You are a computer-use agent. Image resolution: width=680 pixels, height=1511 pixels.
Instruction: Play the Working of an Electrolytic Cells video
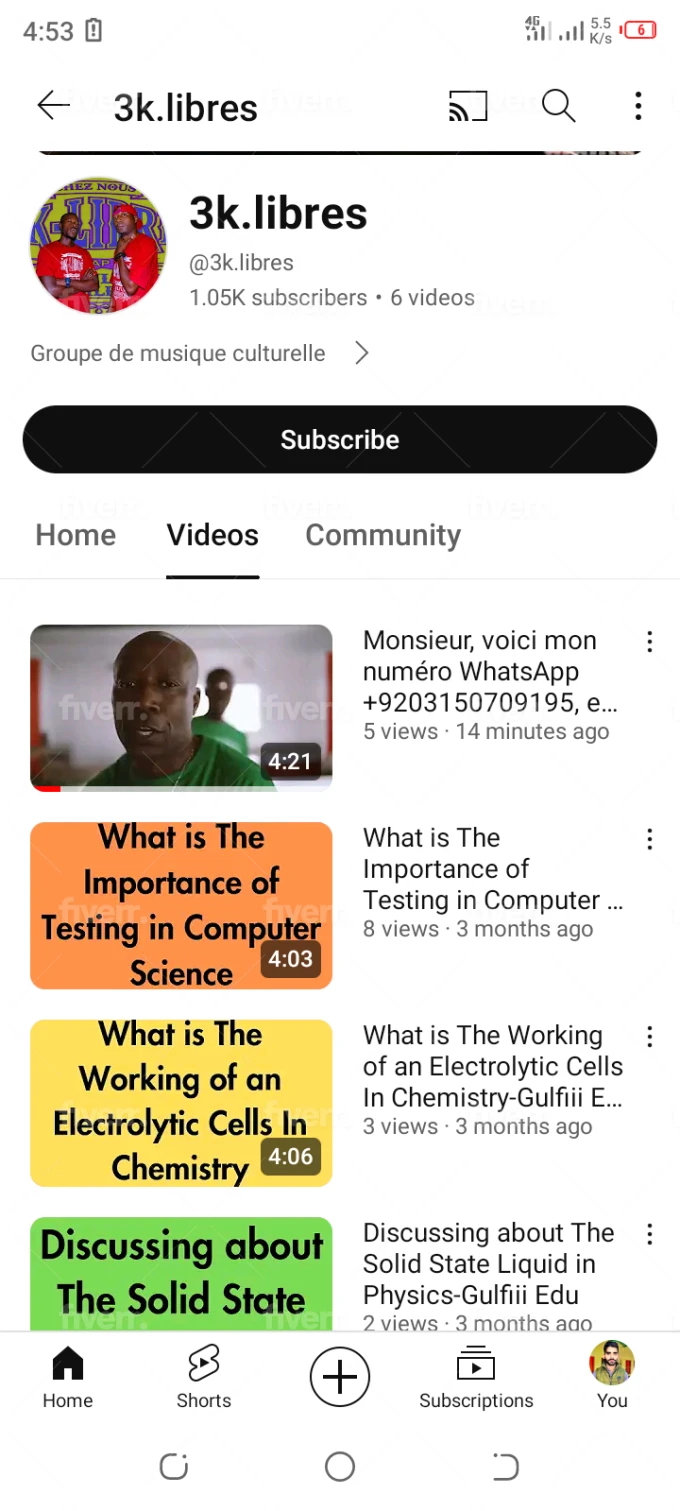coord(181,1102)
